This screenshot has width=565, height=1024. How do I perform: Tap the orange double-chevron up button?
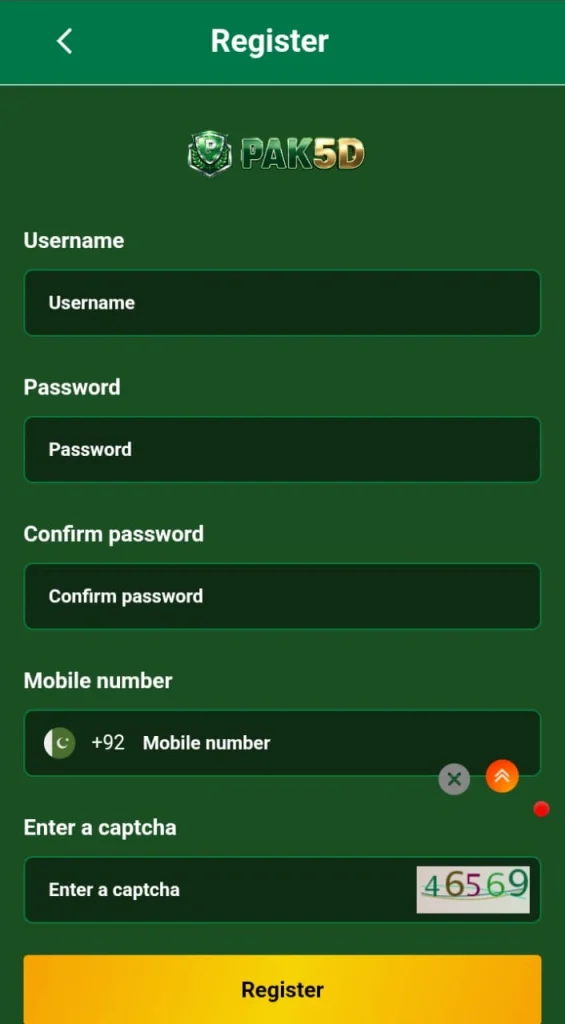(502, 776)
